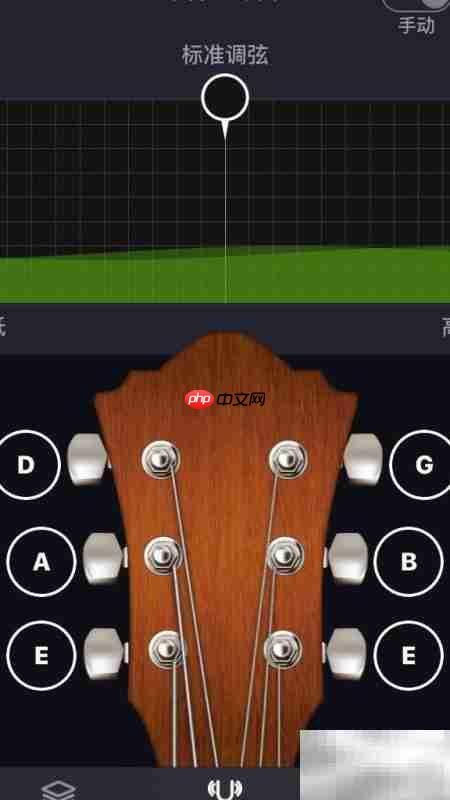This screenshot has height=800, width=450.
Task: Open the stacked layers tab
Action: pos(59,789)
